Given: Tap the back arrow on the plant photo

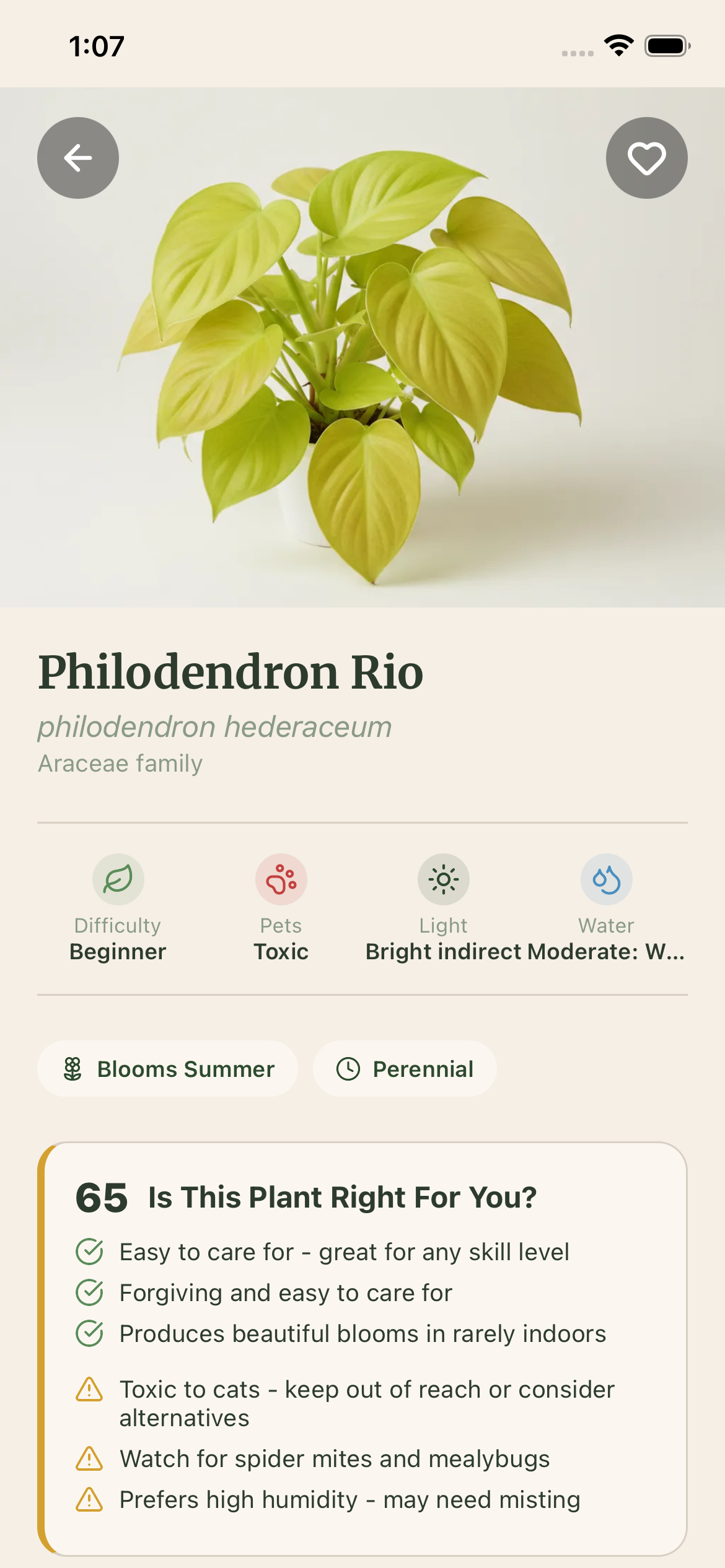Looking at the screenshot, I should tap(77, 158).
